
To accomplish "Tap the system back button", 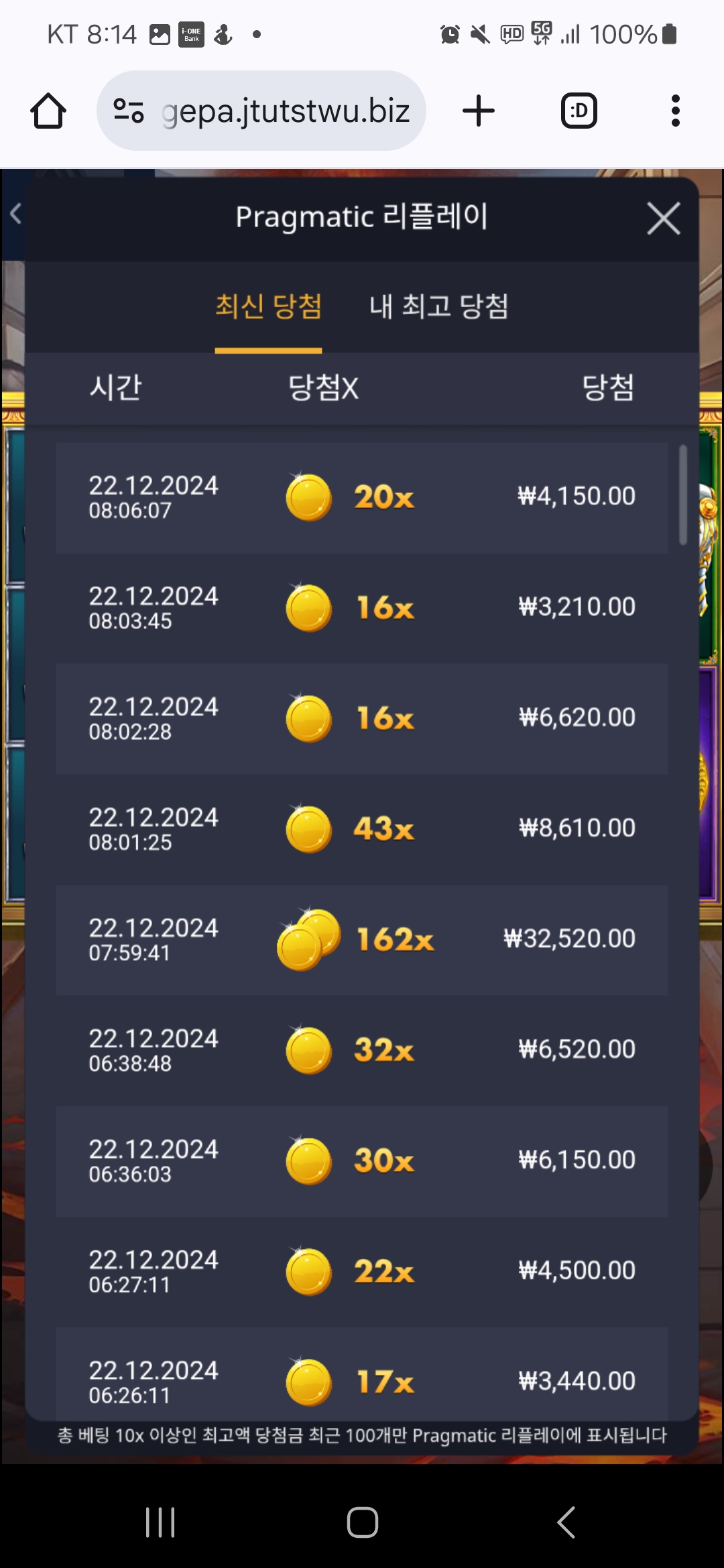I will coord(566,1522).
